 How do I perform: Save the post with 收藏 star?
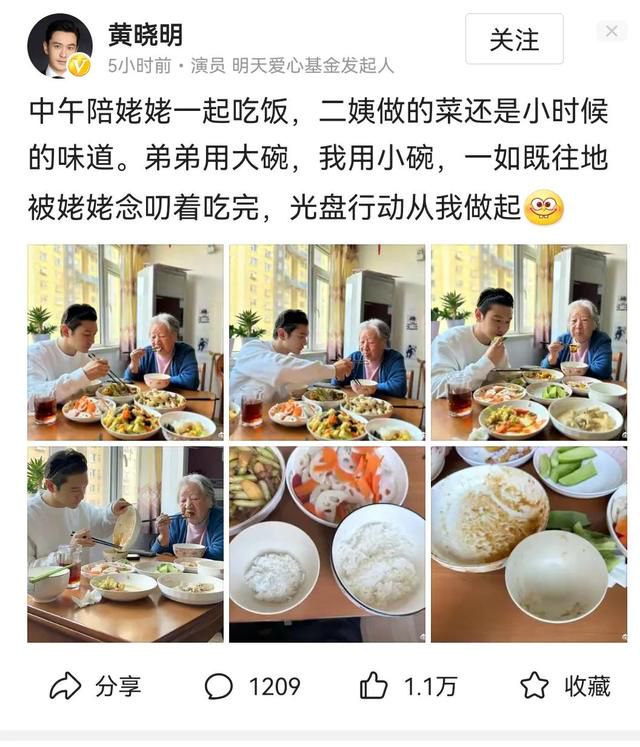(565, 686)
